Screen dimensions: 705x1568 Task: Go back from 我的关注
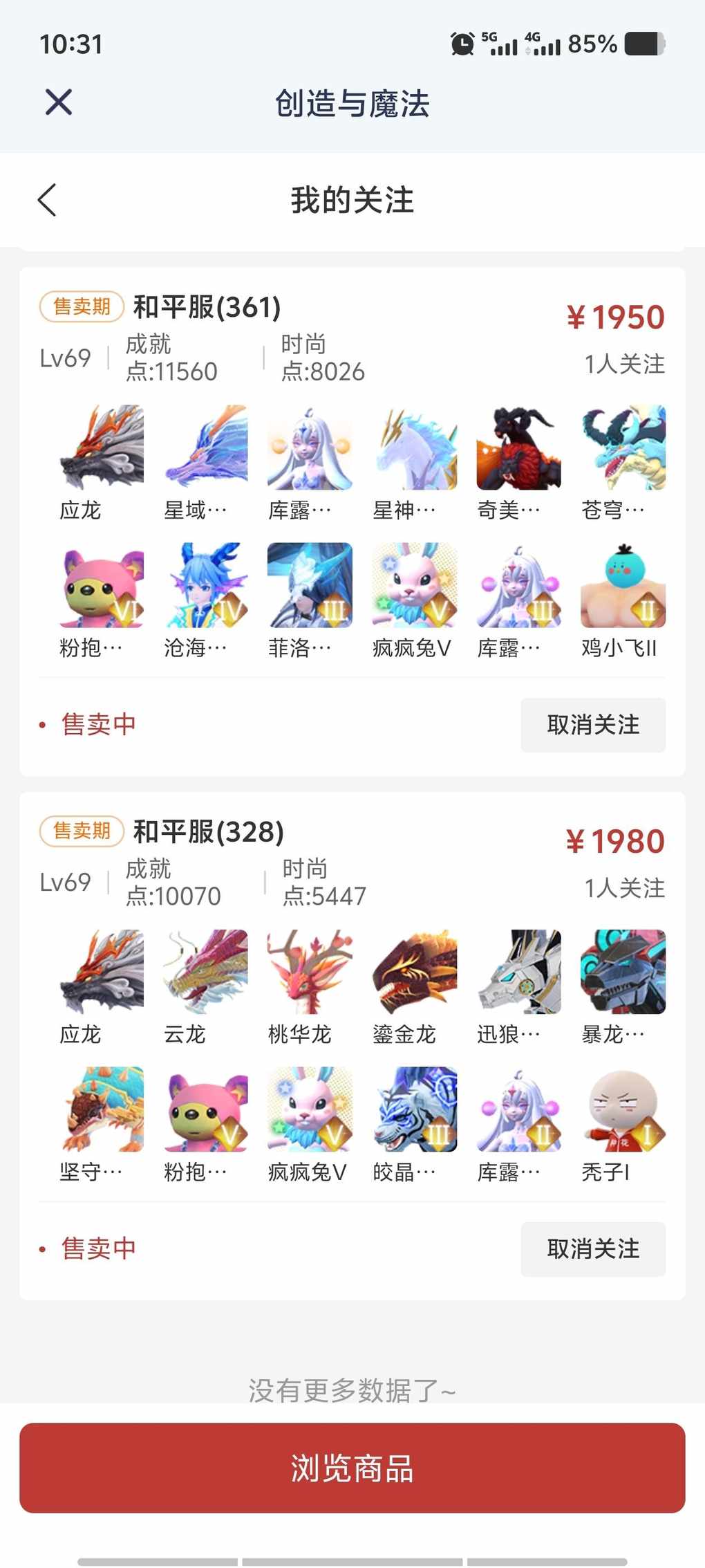pyautogui.click(x=47, y=201)
